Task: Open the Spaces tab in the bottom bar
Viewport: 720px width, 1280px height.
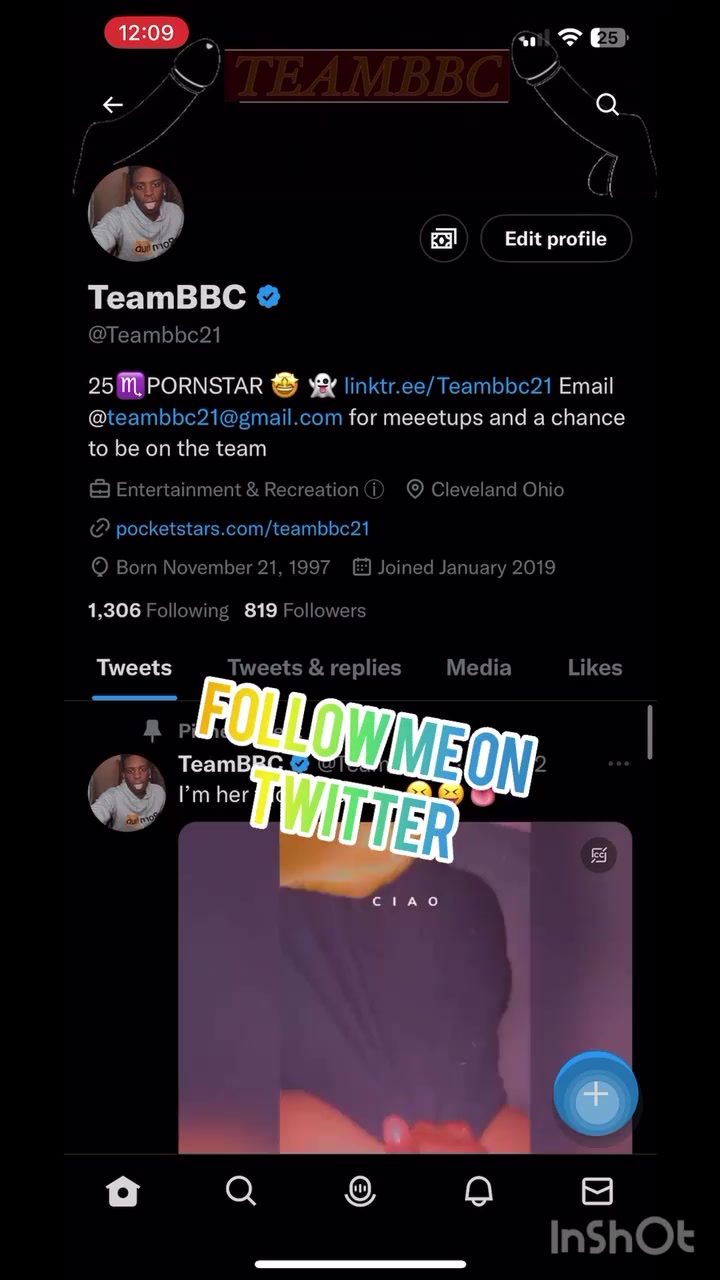Action: [x=360, y=1191]
